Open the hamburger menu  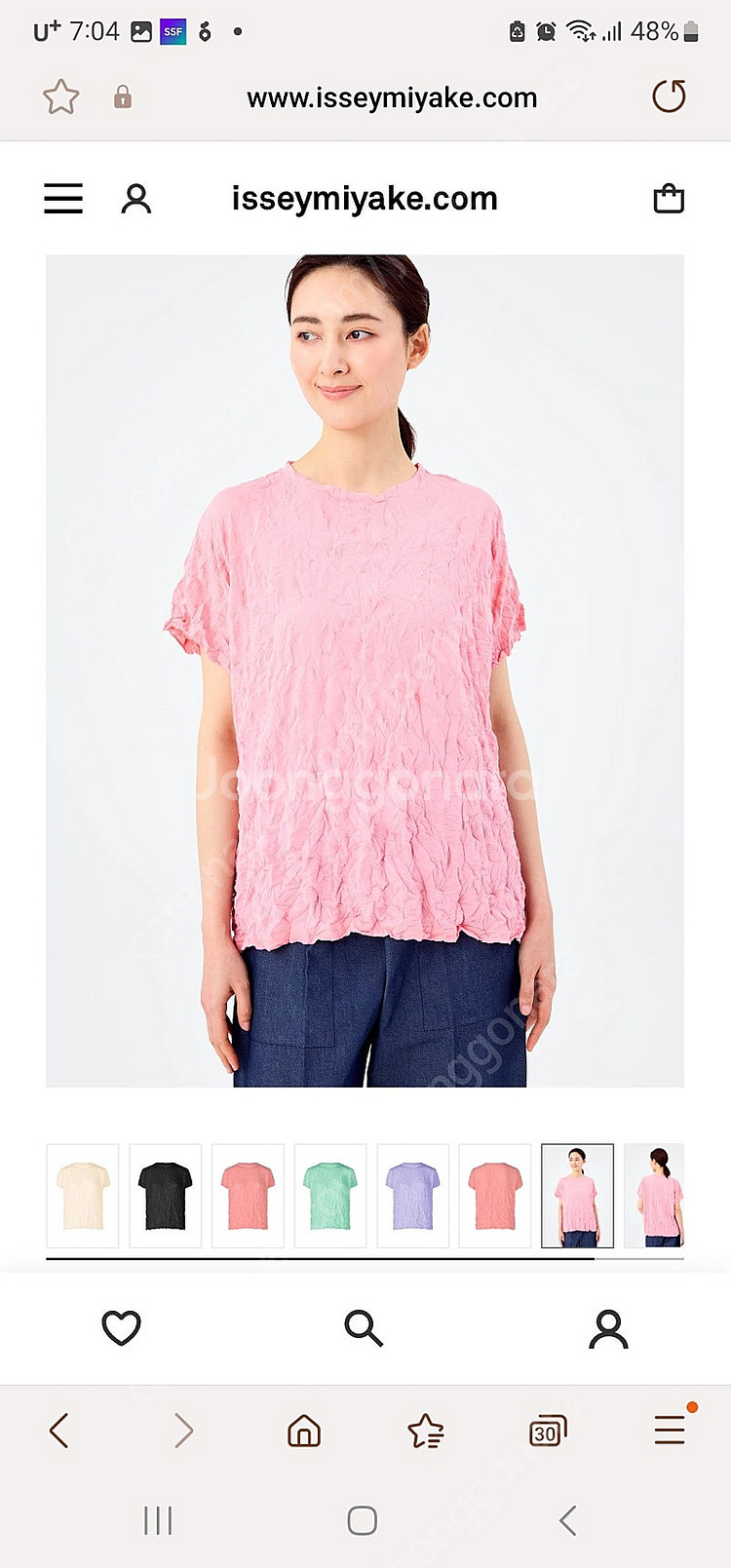click(63, 199)
